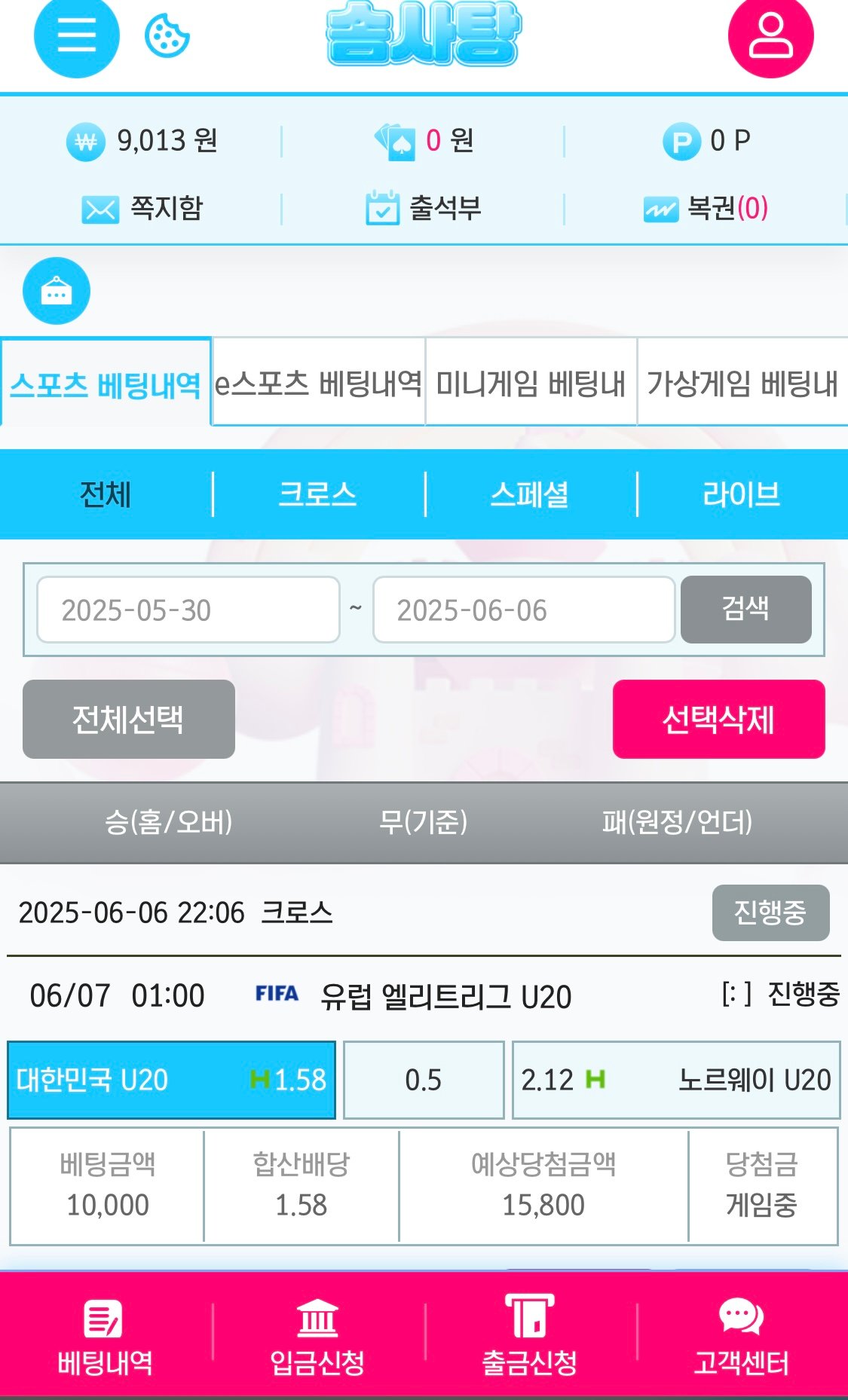
Task: Edit end date 2025-06-06
Action: [523, 610]
